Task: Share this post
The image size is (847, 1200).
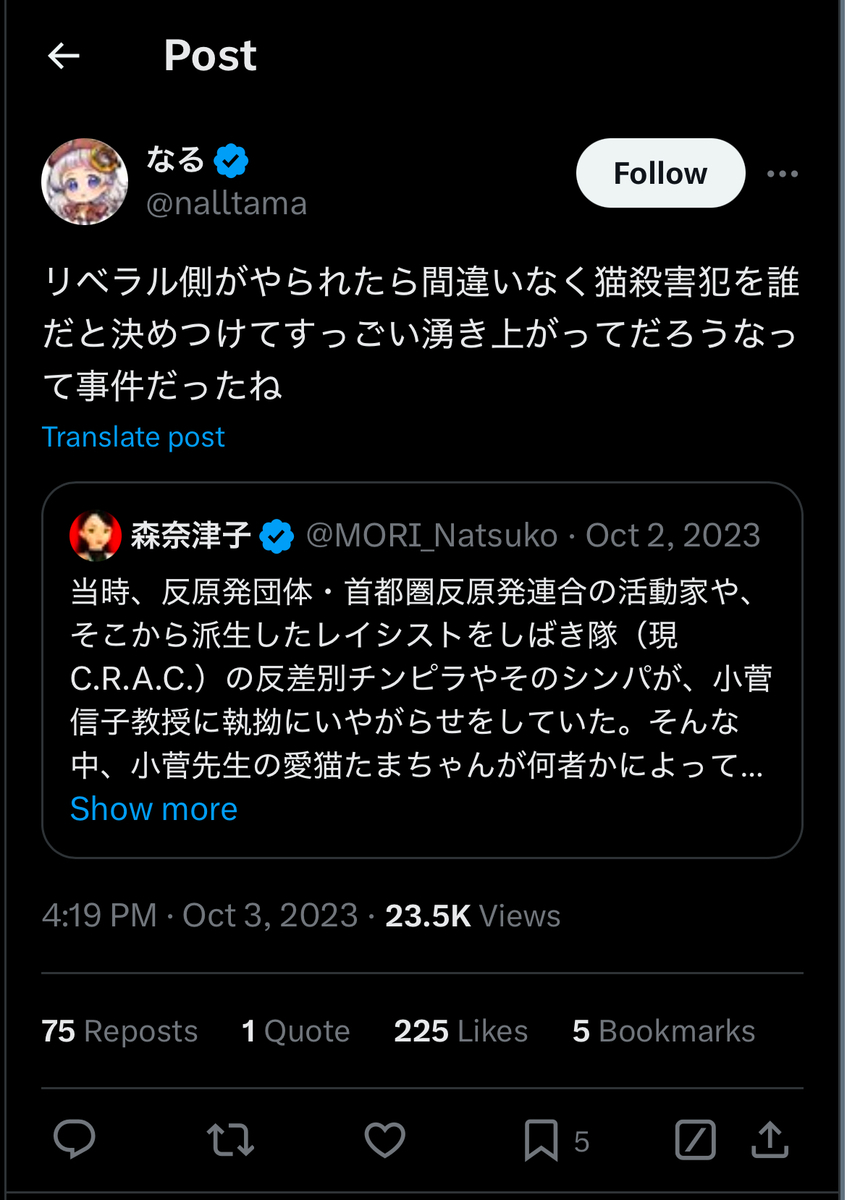Action: coord(769,1140)
